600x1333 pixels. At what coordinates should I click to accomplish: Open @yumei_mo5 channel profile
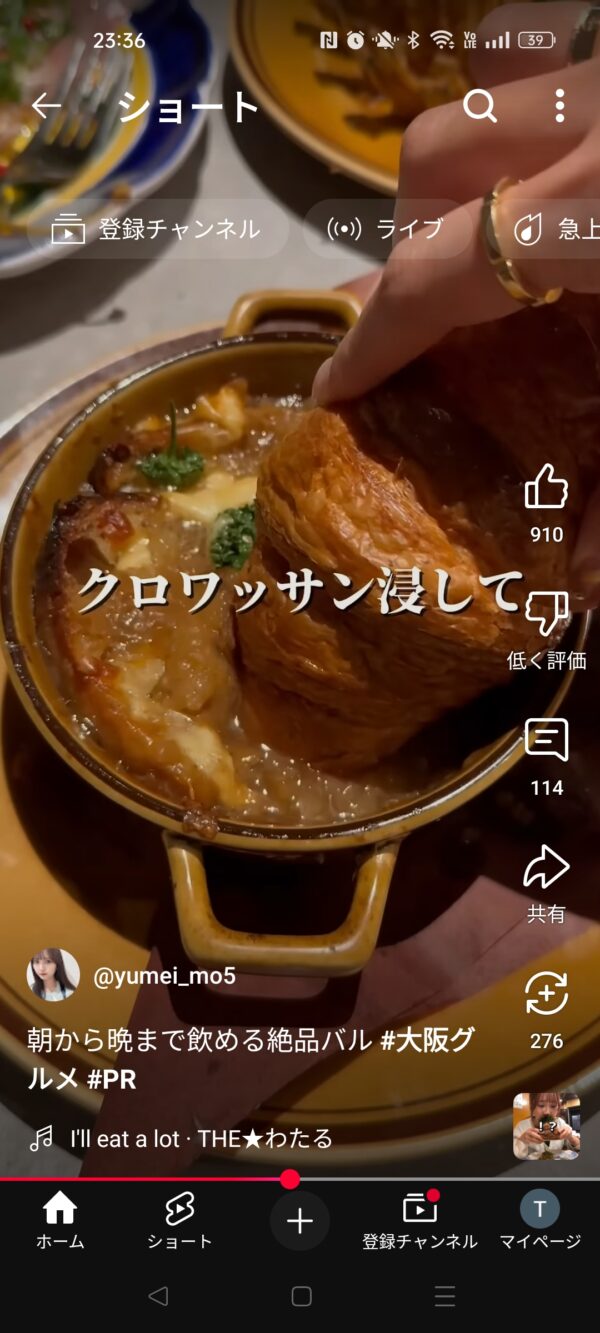pos(165,976)
